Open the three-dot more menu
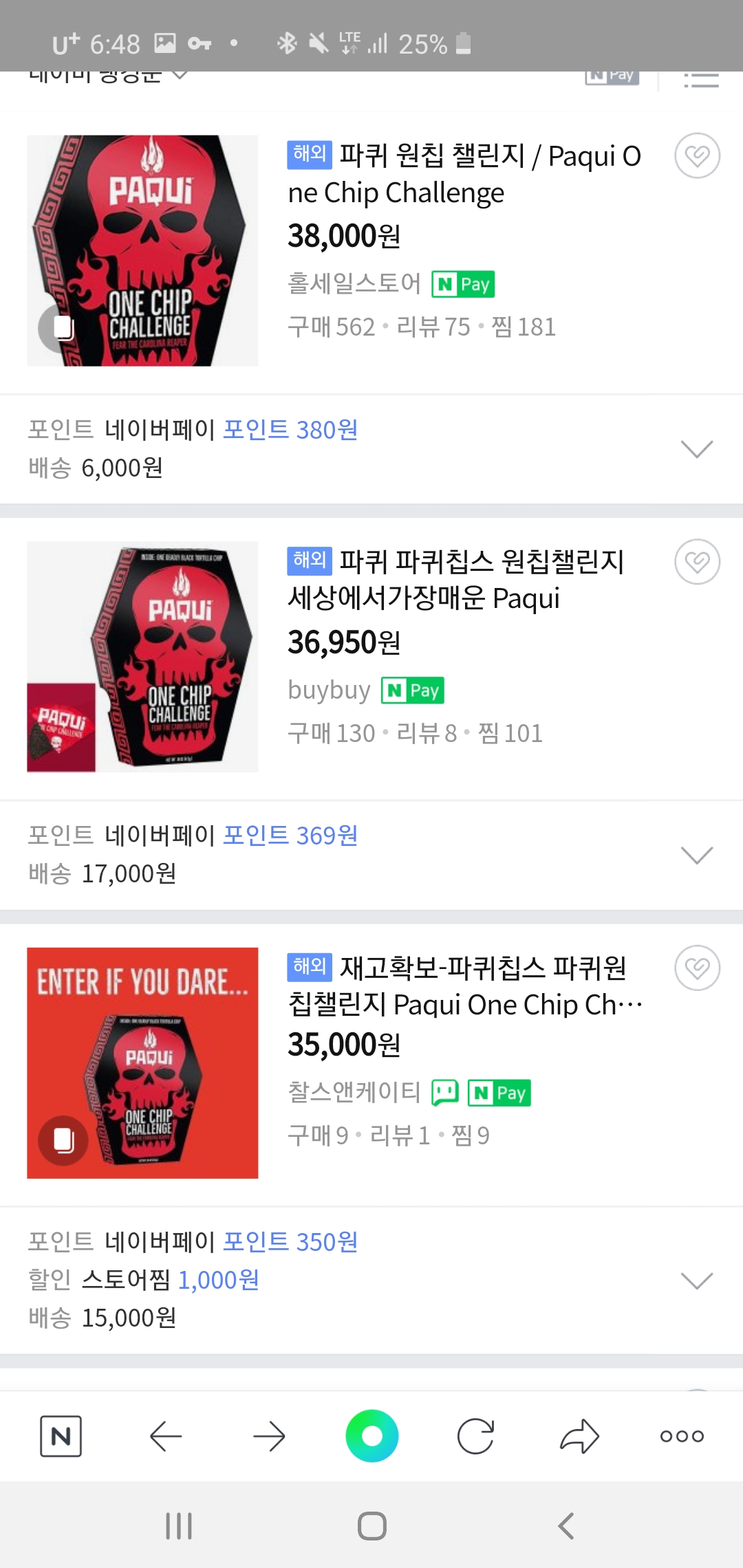This screenshot has height=1568, width=743. [682, 1436]
